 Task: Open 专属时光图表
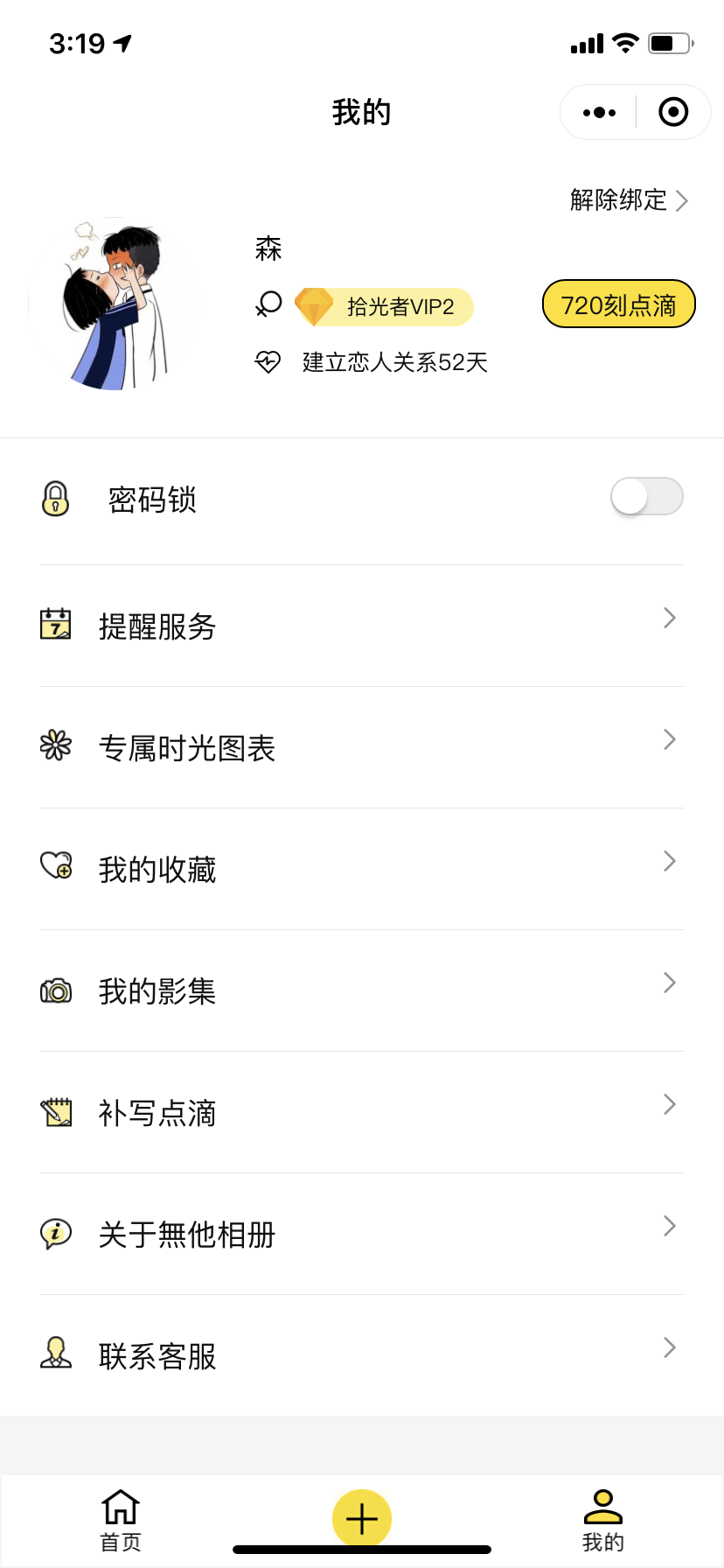coord(362,747)
